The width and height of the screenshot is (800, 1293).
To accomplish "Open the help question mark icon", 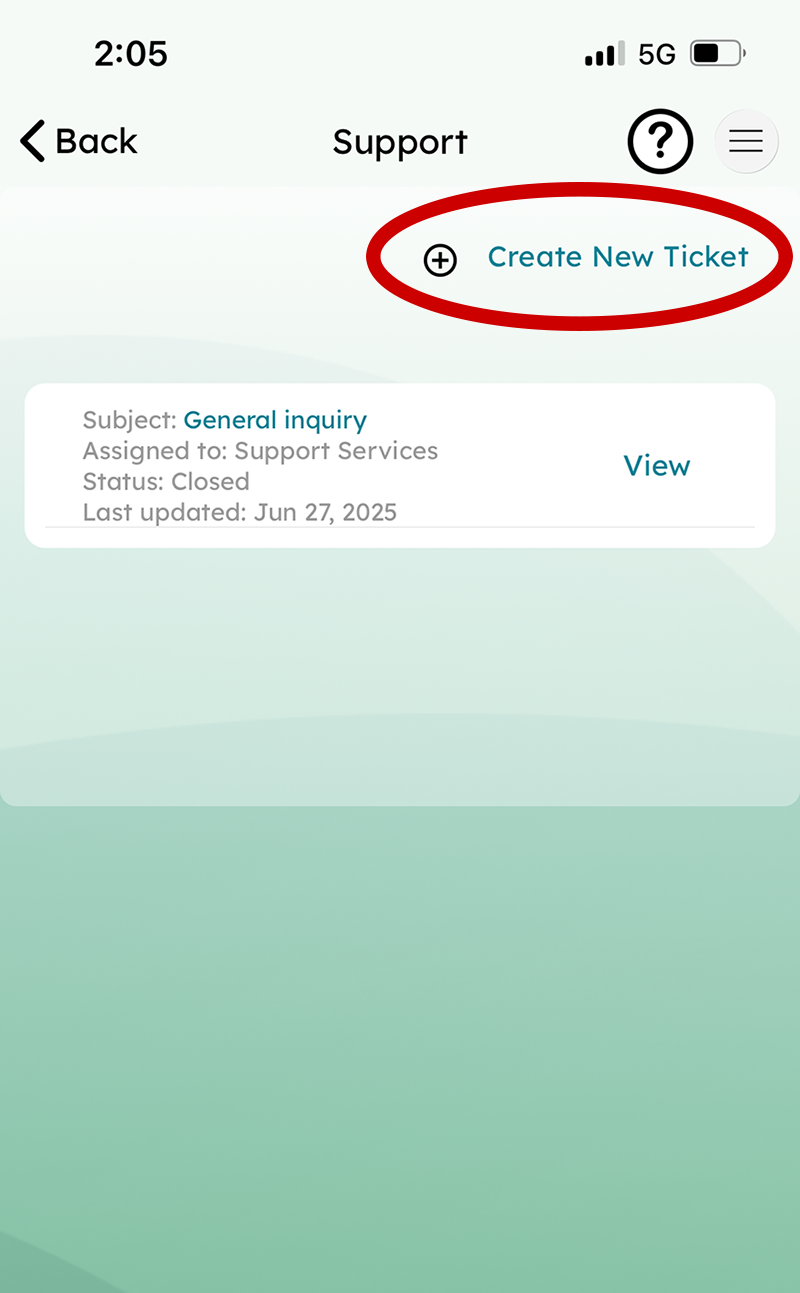I will (x=660, y=142).
